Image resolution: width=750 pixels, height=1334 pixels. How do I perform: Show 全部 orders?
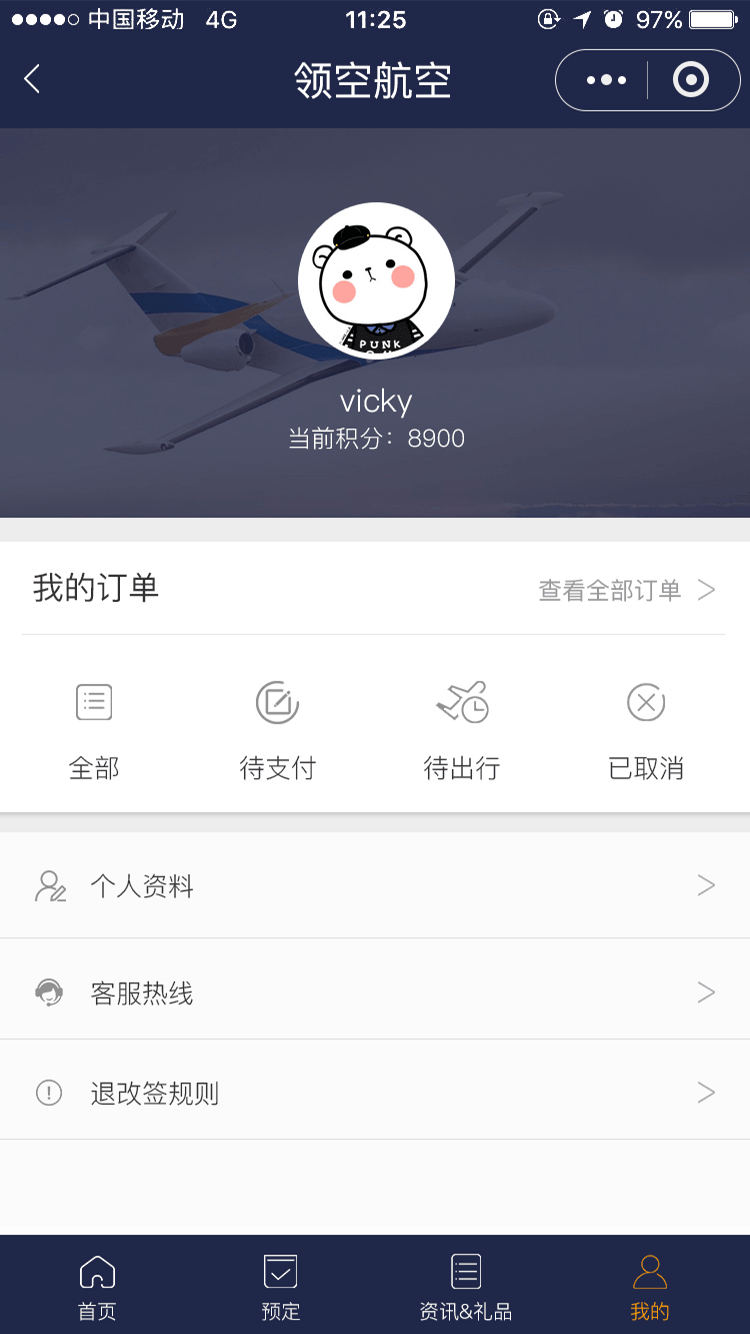coord(94,726)
